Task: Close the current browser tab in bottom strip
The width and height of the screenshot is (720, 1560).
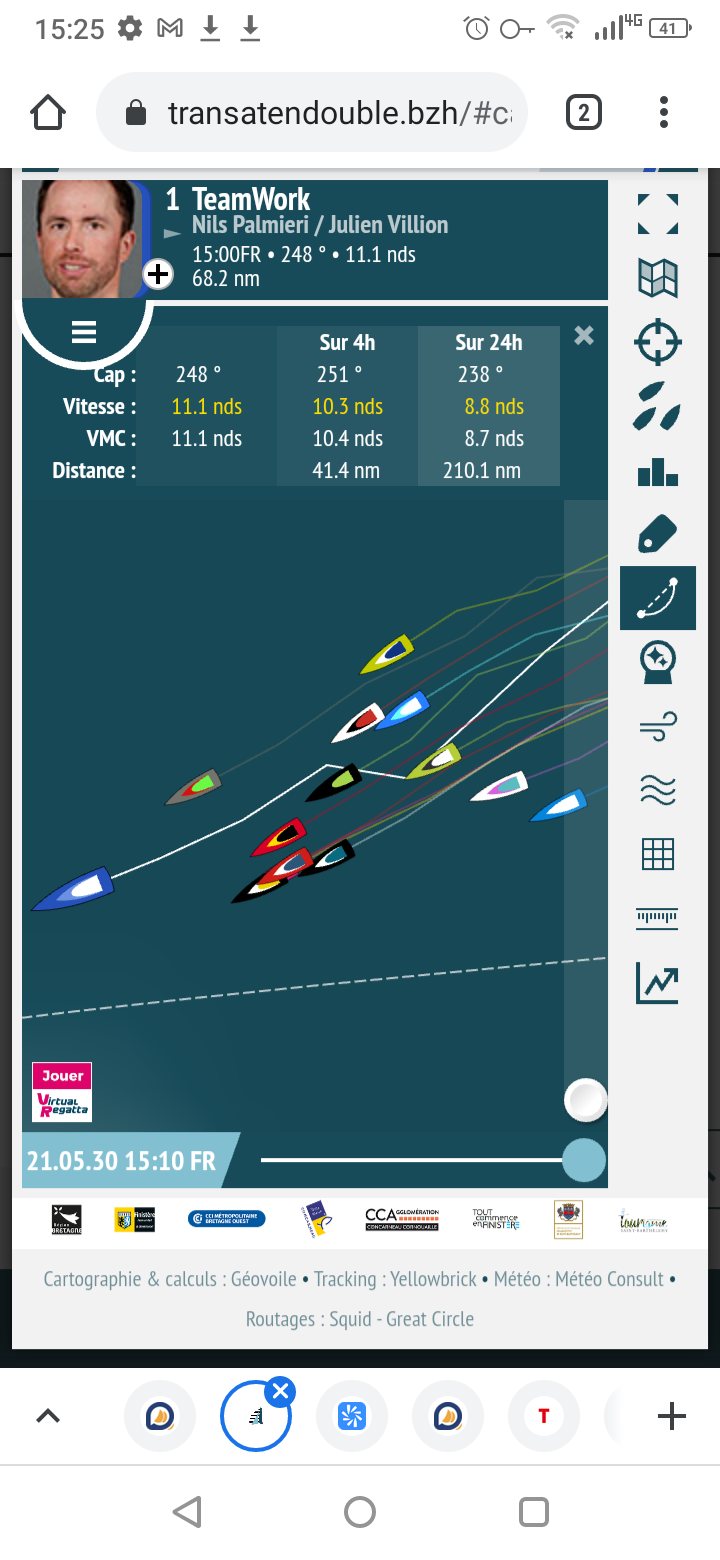Action: pos(281,1391)
